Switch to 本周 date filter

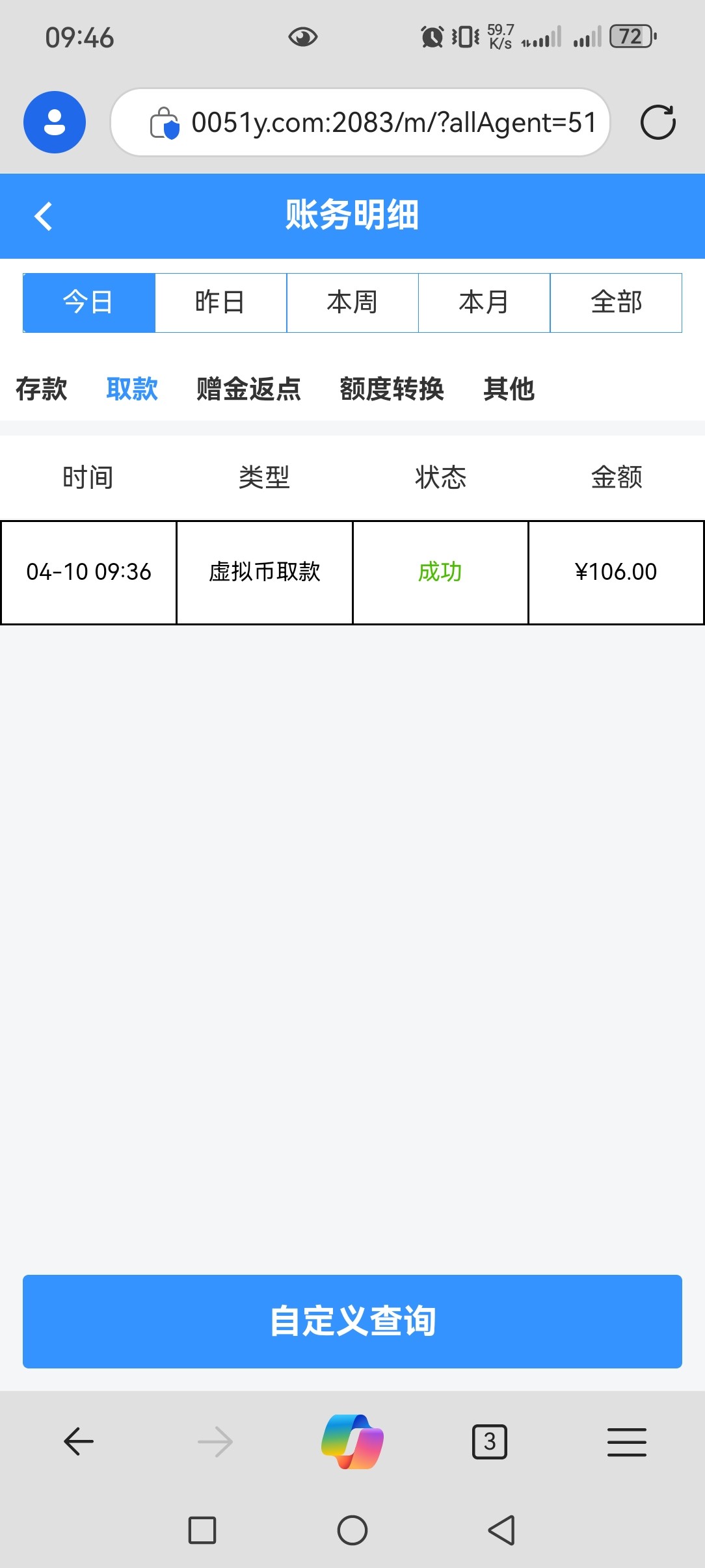click(x=352, y=303)
